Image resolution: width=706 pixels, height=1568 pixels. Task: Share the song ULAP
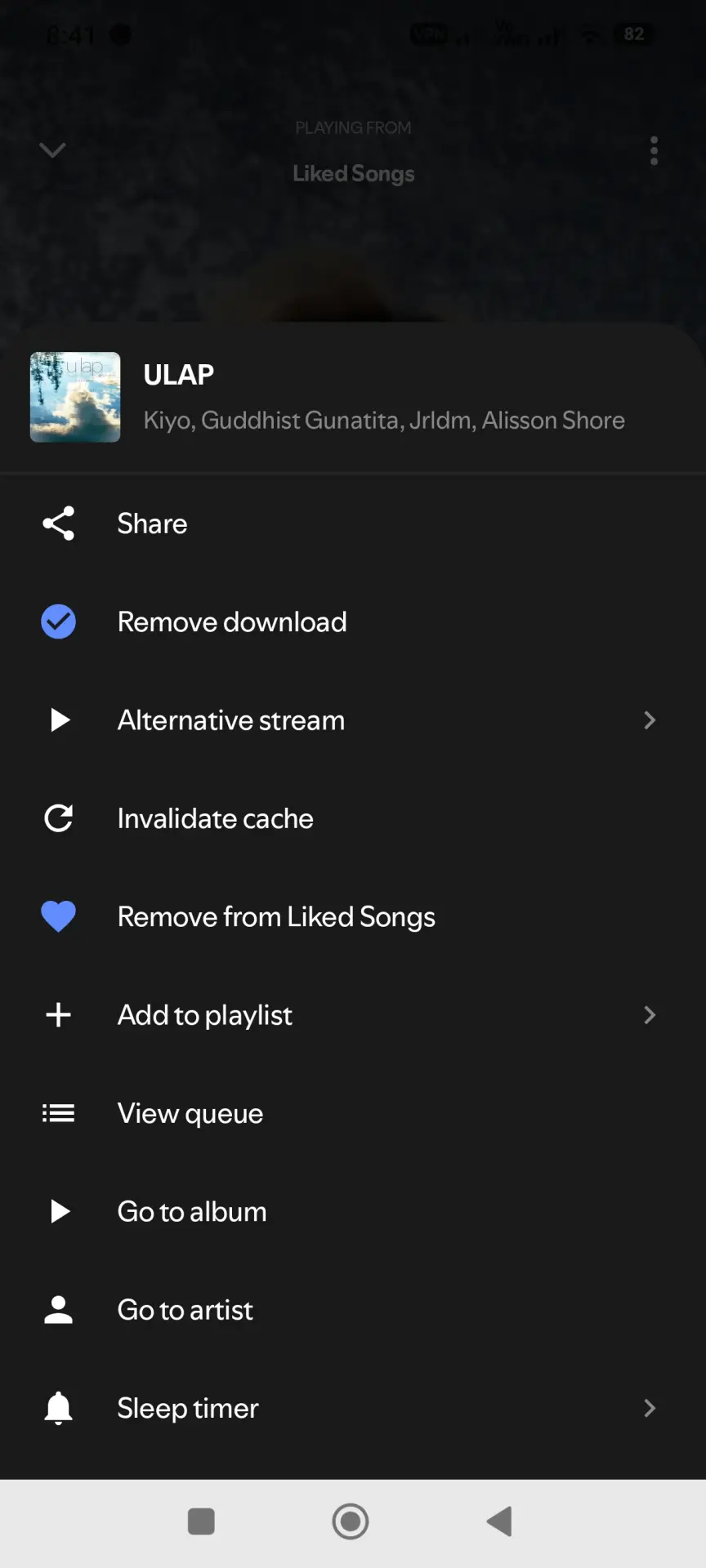point(353,523)
